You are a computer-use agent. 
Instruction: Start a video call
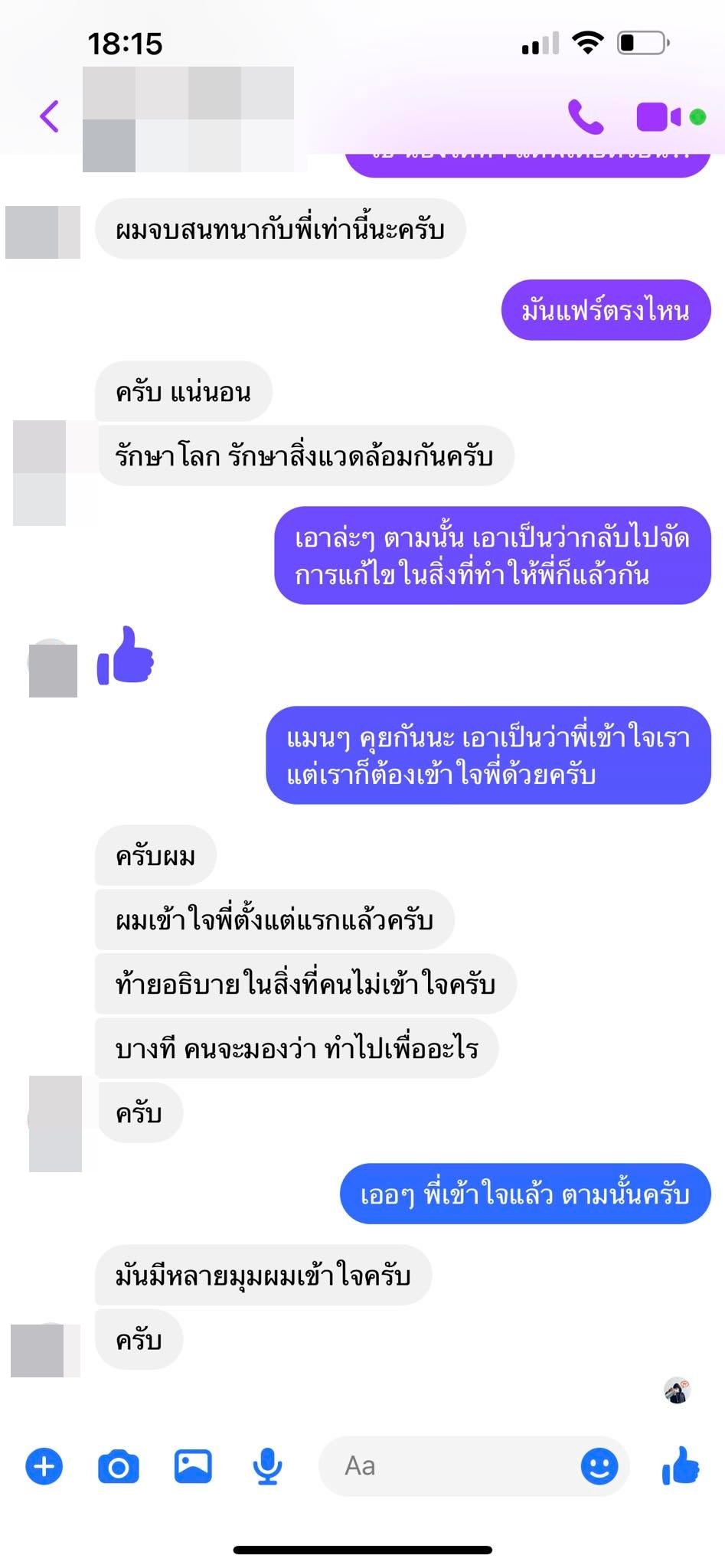658,117
